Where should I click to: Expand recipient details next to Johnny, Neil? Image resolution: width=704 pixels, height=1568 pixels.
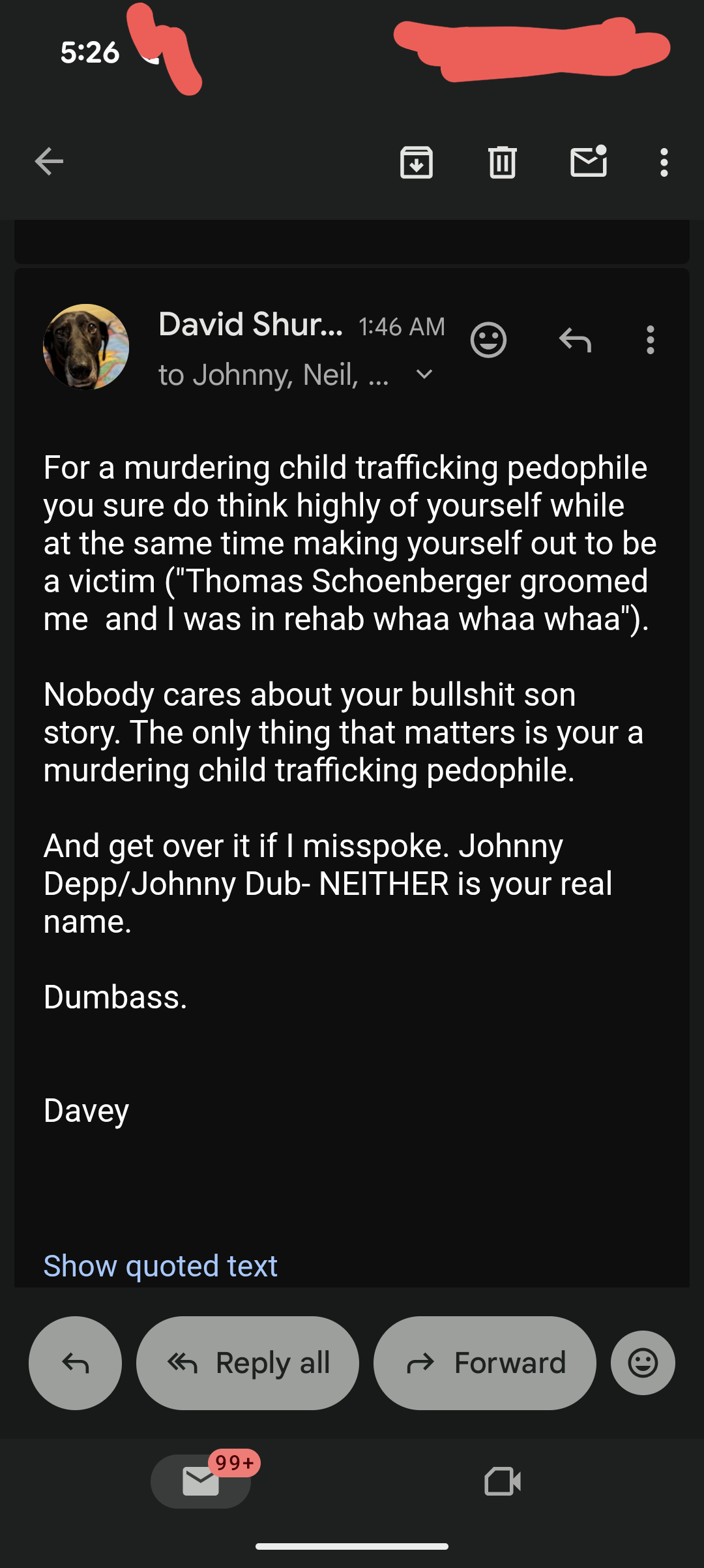pyautogui.click(x=424, y=374)
